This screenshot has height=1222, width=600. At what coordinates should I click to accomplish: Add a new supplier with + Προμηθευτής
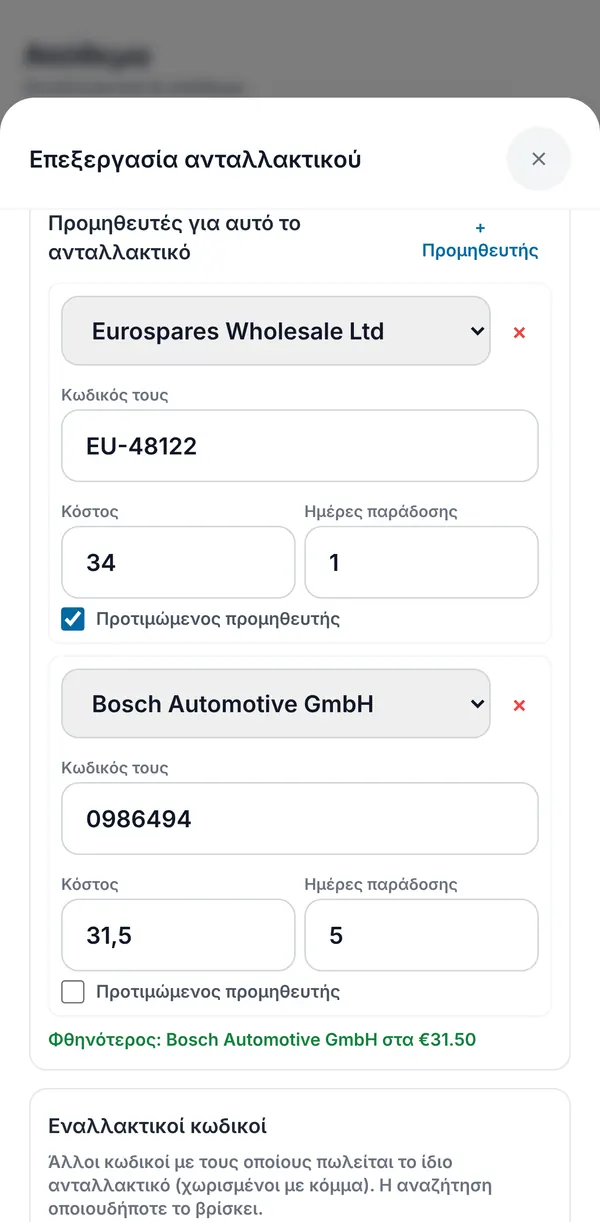480,239
